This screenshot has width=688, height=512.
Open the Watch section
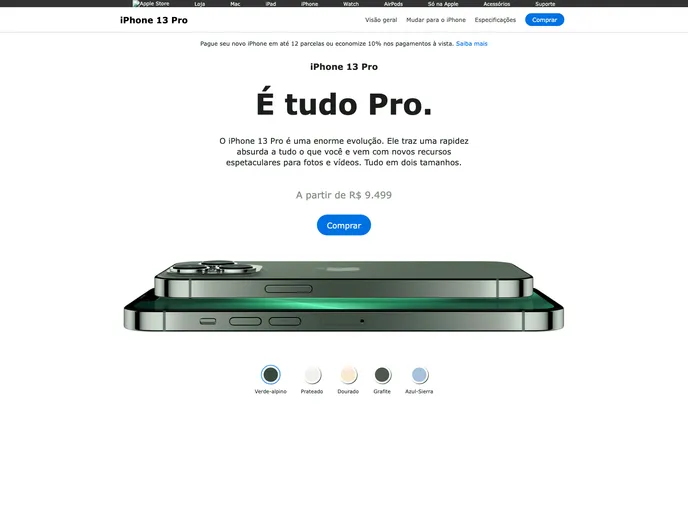coord(351,4)
